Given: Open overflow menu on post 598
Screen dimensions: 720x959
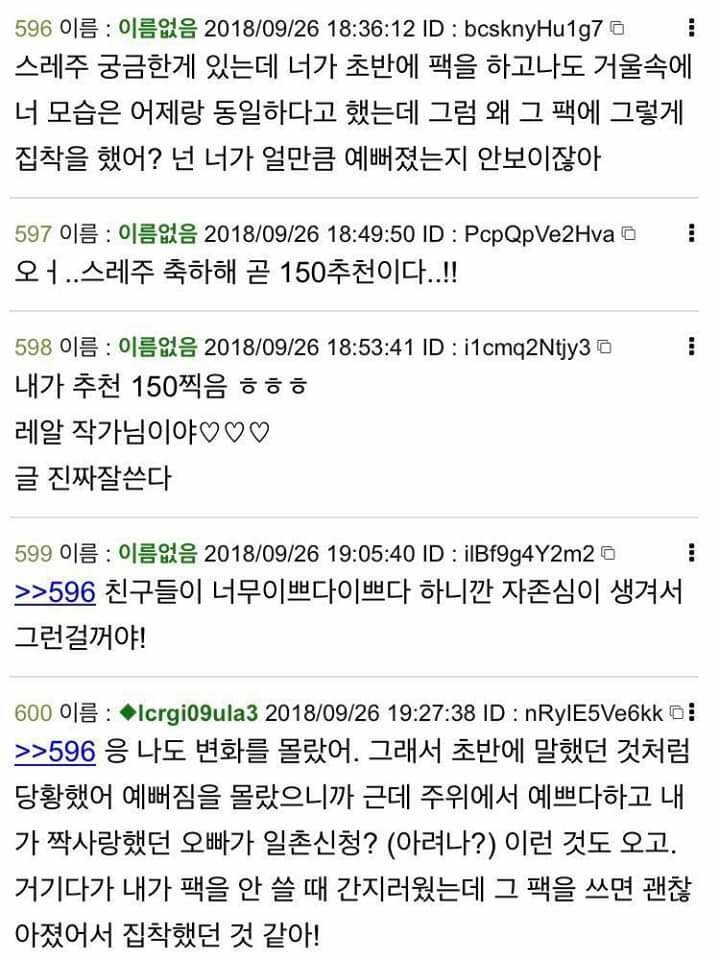Looking at the screenshot, I should (x=693, y=347).
